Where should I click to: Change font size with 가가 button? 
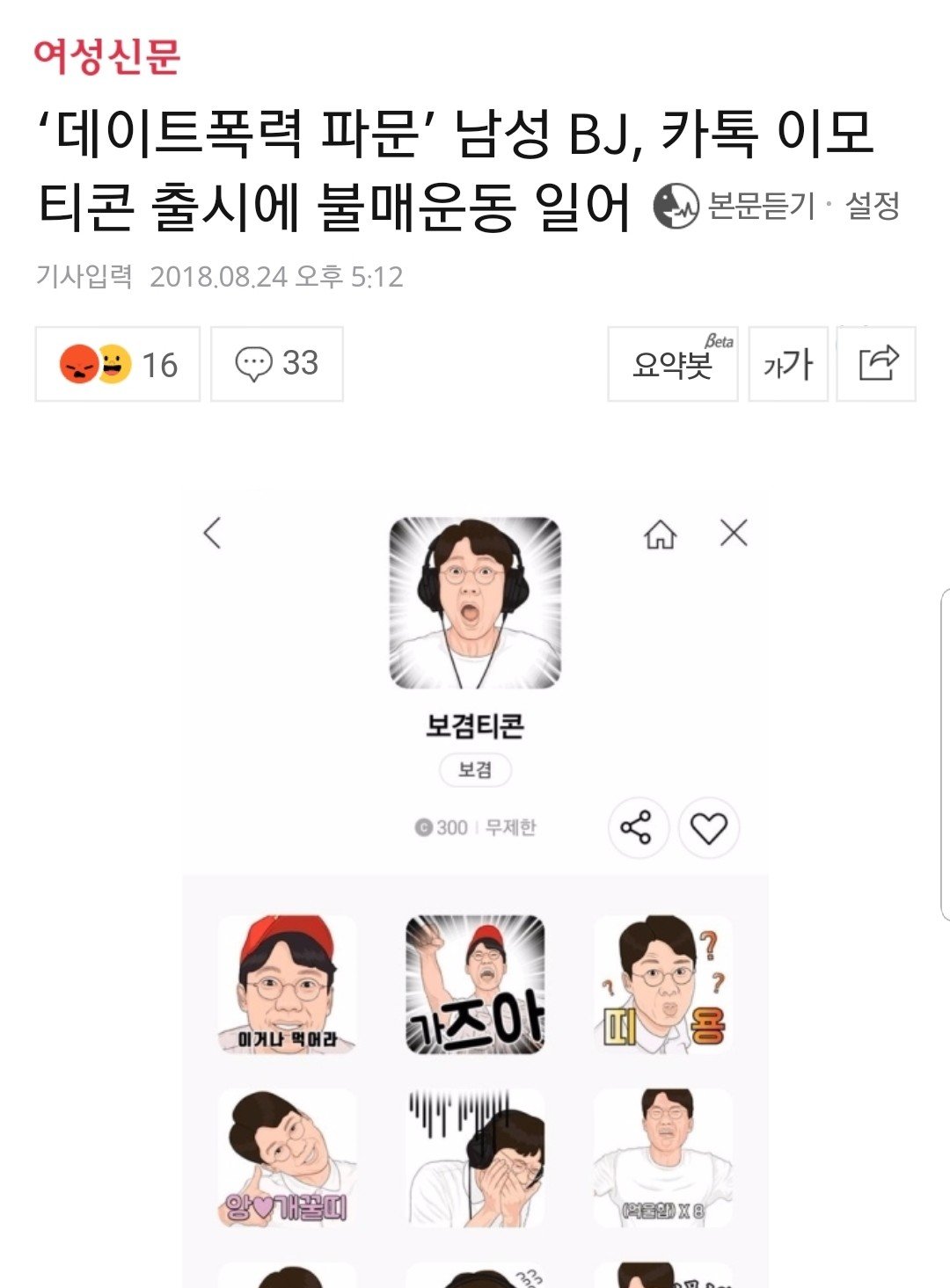tap(788, 364)
